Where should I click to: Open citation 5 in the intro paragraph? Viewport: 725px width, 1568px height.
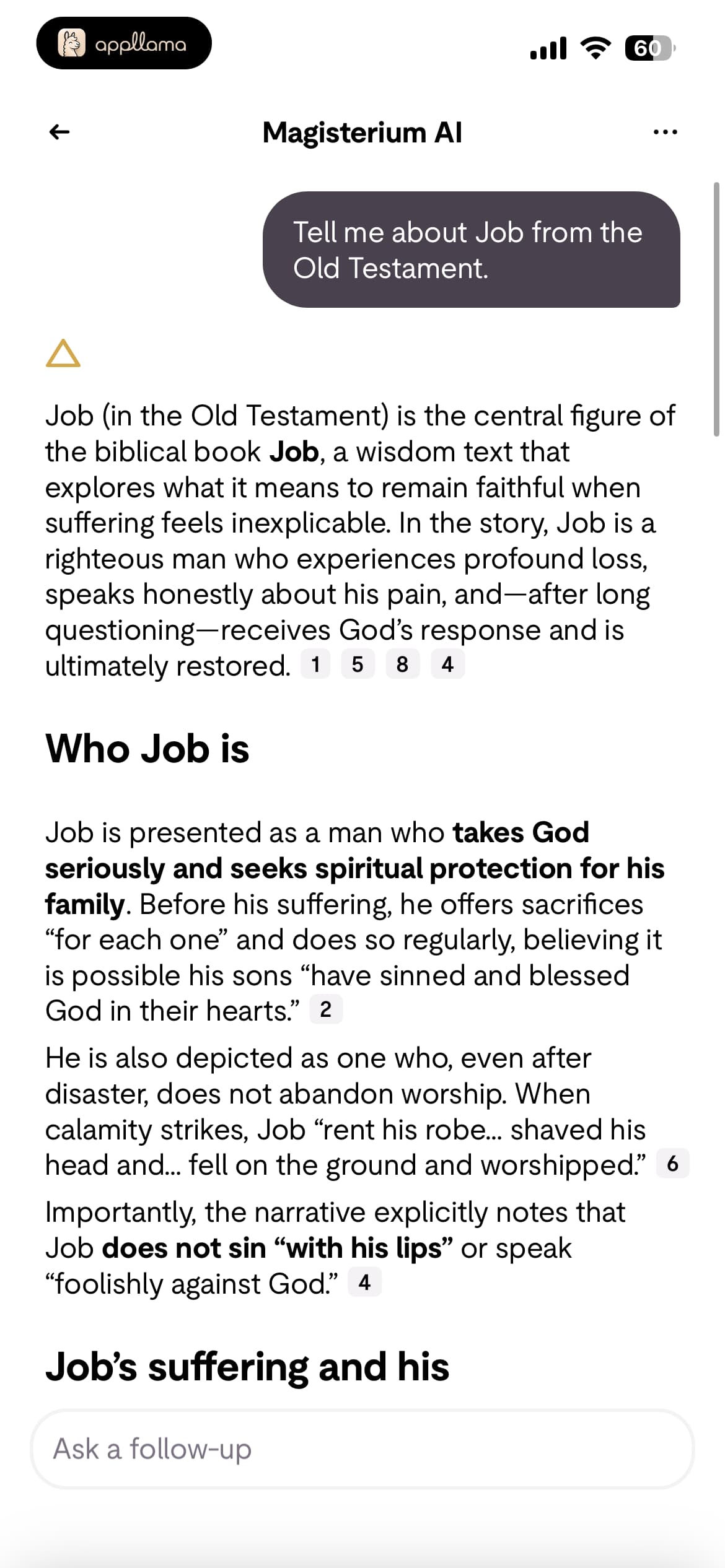pyautogui.click(x=358, y=664)
